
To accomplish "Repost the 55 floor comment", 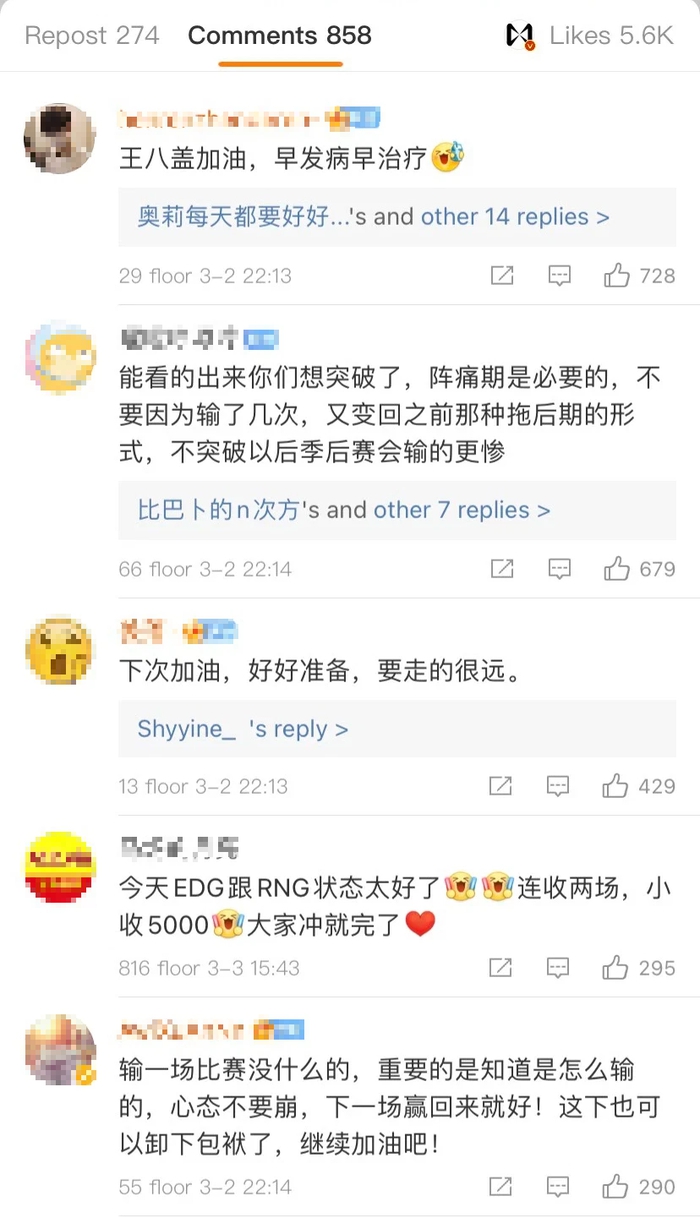I will [x=502, y=1187].
